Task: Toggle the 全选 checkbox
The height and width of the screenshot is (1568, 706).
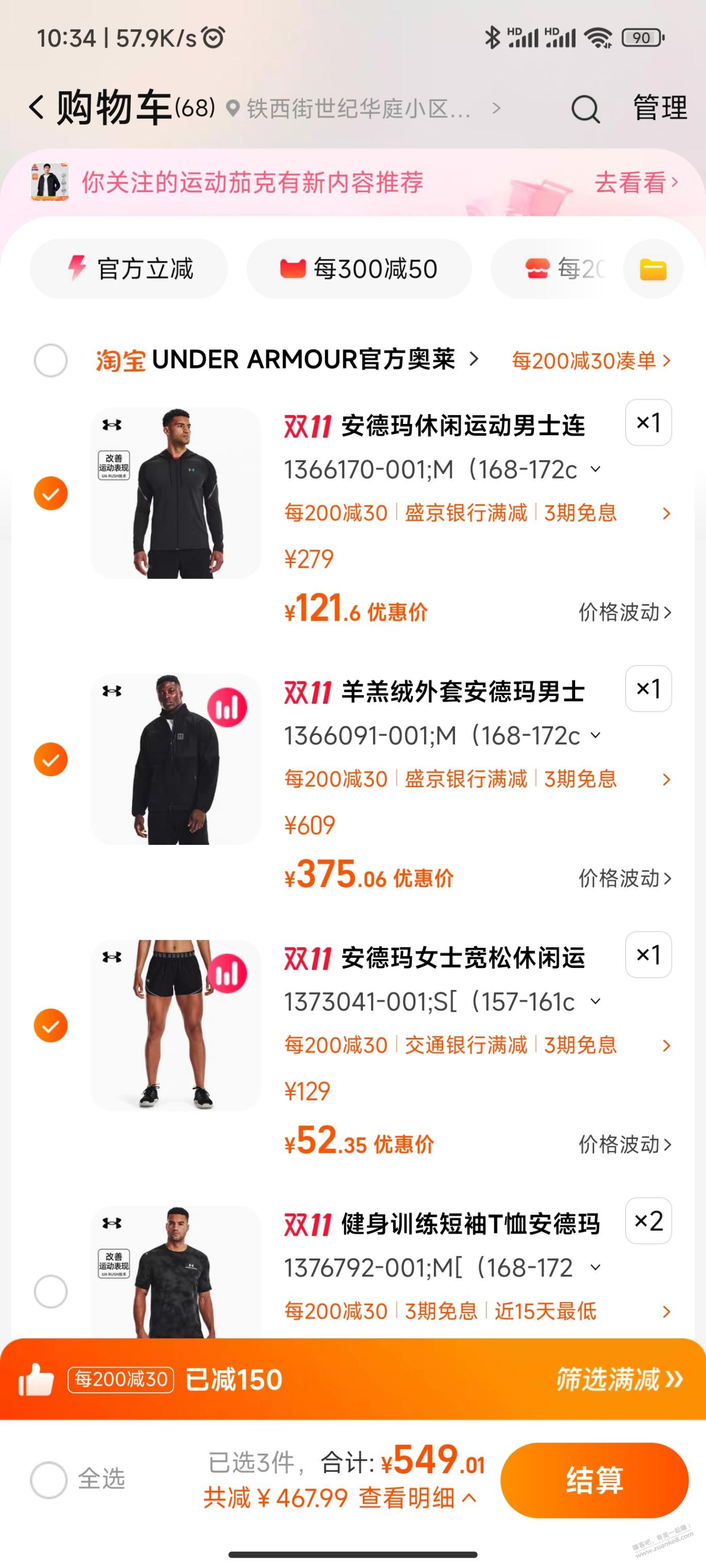Action: [49, 1480]
